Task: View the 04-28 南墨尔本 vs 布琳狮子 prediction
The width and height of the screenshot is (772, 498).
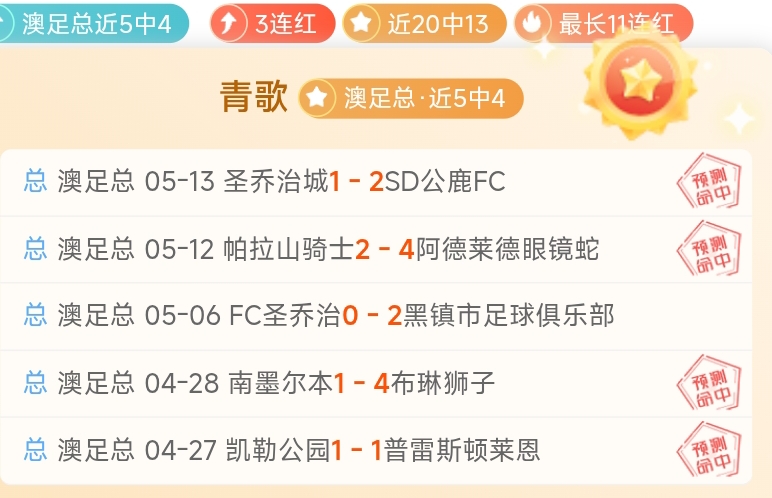Action: click(x=376, y=384)
